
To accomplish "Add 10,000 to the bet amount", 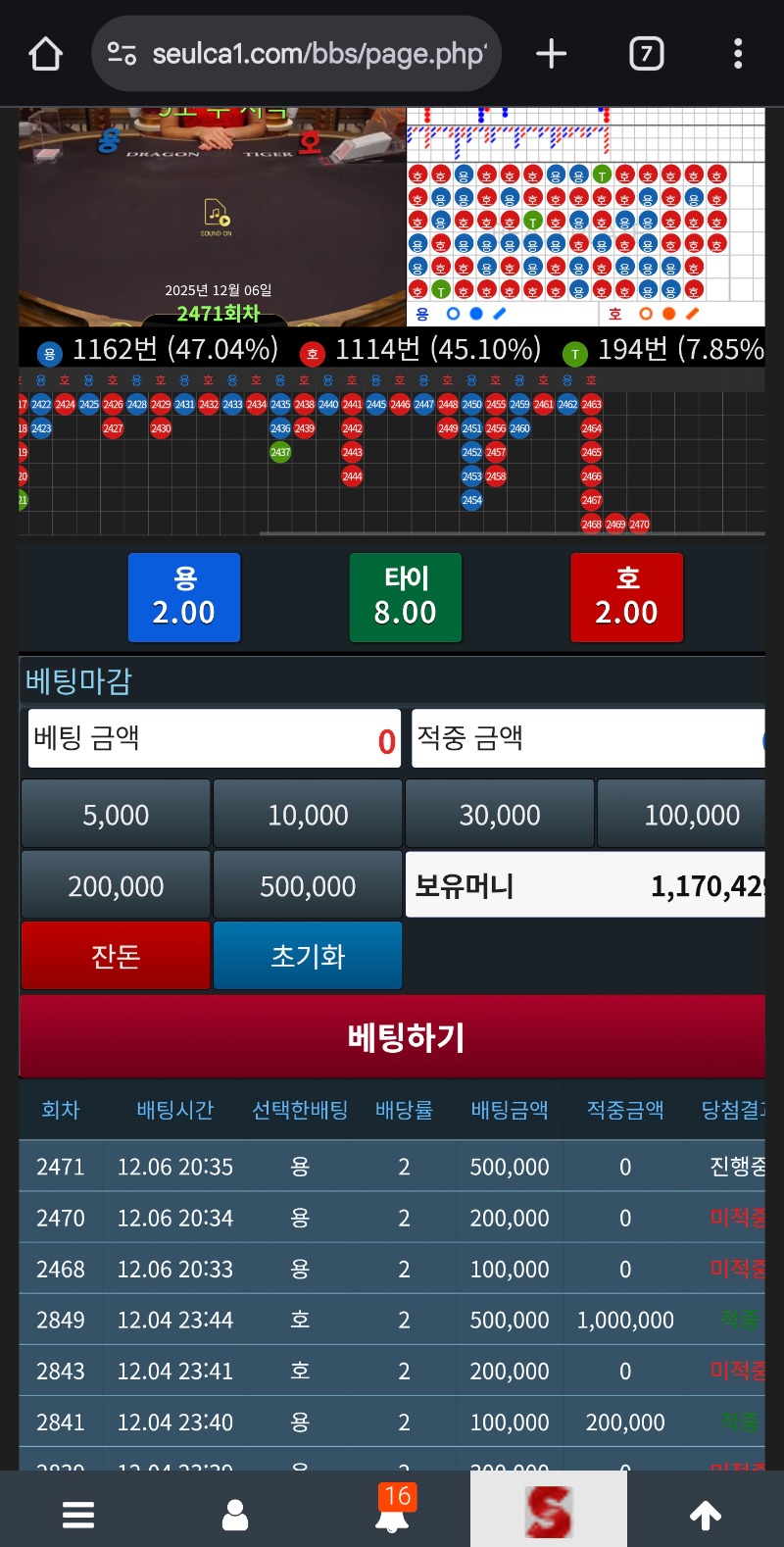I will (308, 815).
